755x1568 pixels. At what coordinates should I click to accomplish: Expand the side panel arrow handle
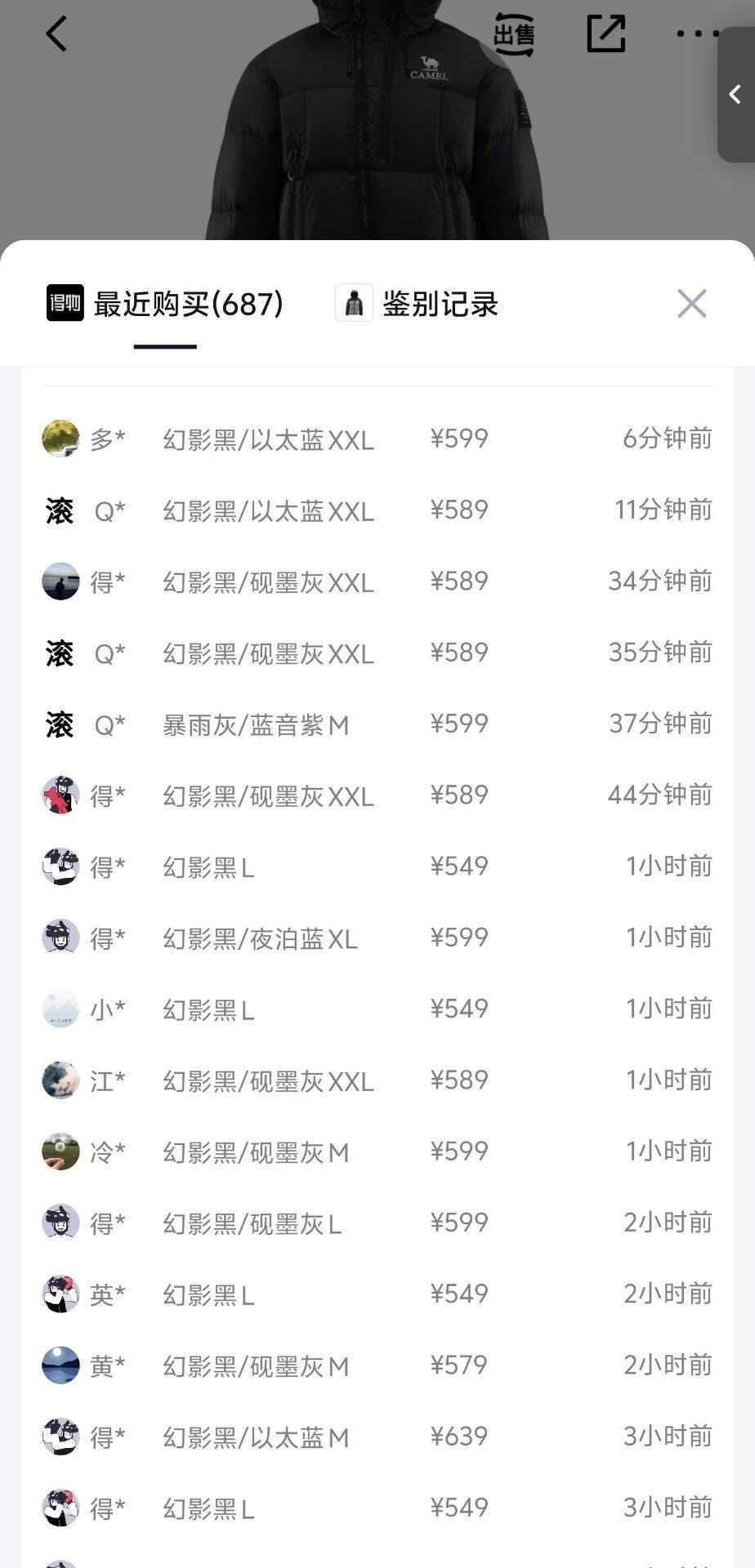pos(735,95)
